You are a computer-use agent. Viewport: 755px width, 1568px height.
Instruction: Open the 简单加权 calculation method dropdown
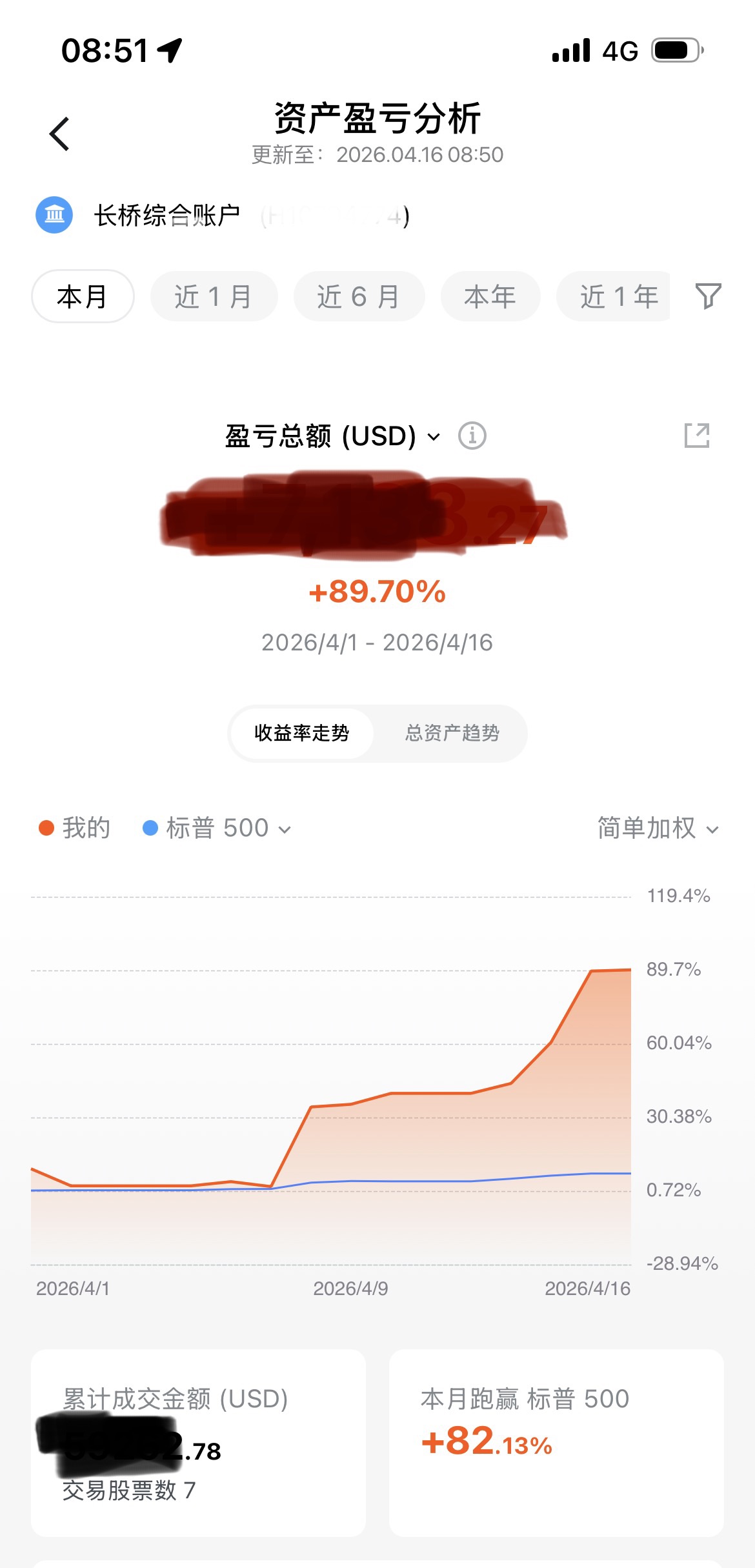(658, 829)
